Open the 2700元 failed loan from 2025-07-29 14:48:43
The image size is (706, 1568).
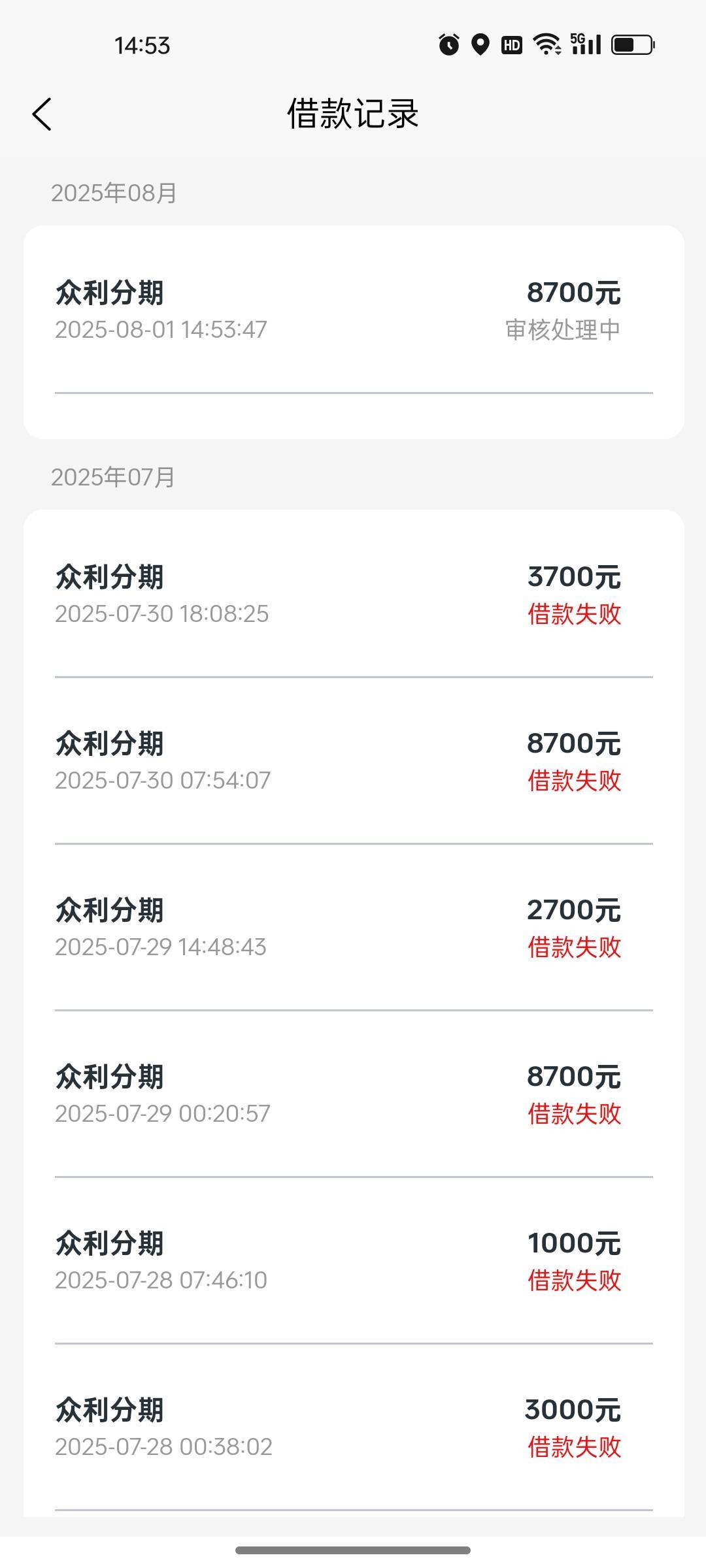[x=354, y=927]
